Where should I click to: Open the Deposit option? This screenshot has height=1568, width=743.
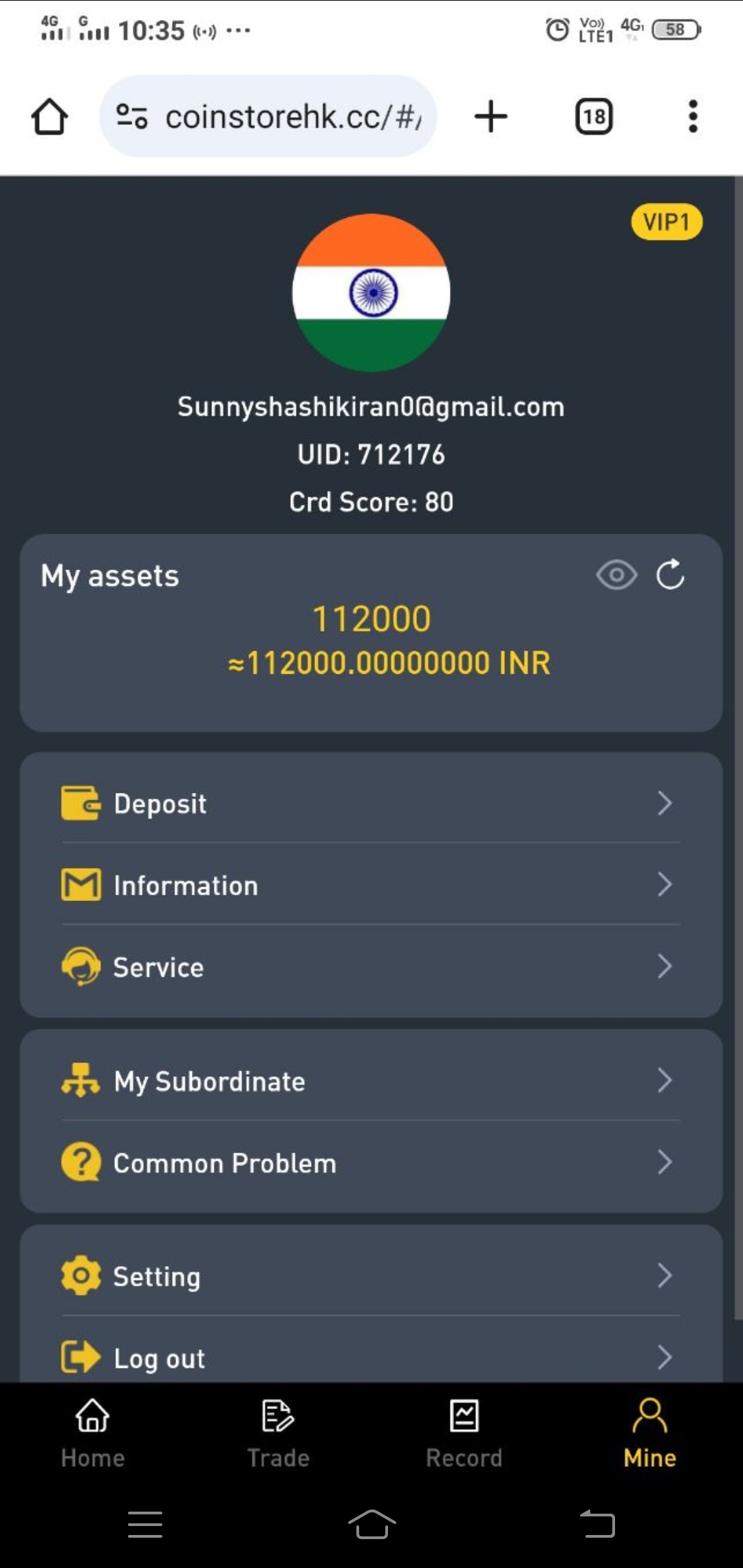(x=371, y=803)
